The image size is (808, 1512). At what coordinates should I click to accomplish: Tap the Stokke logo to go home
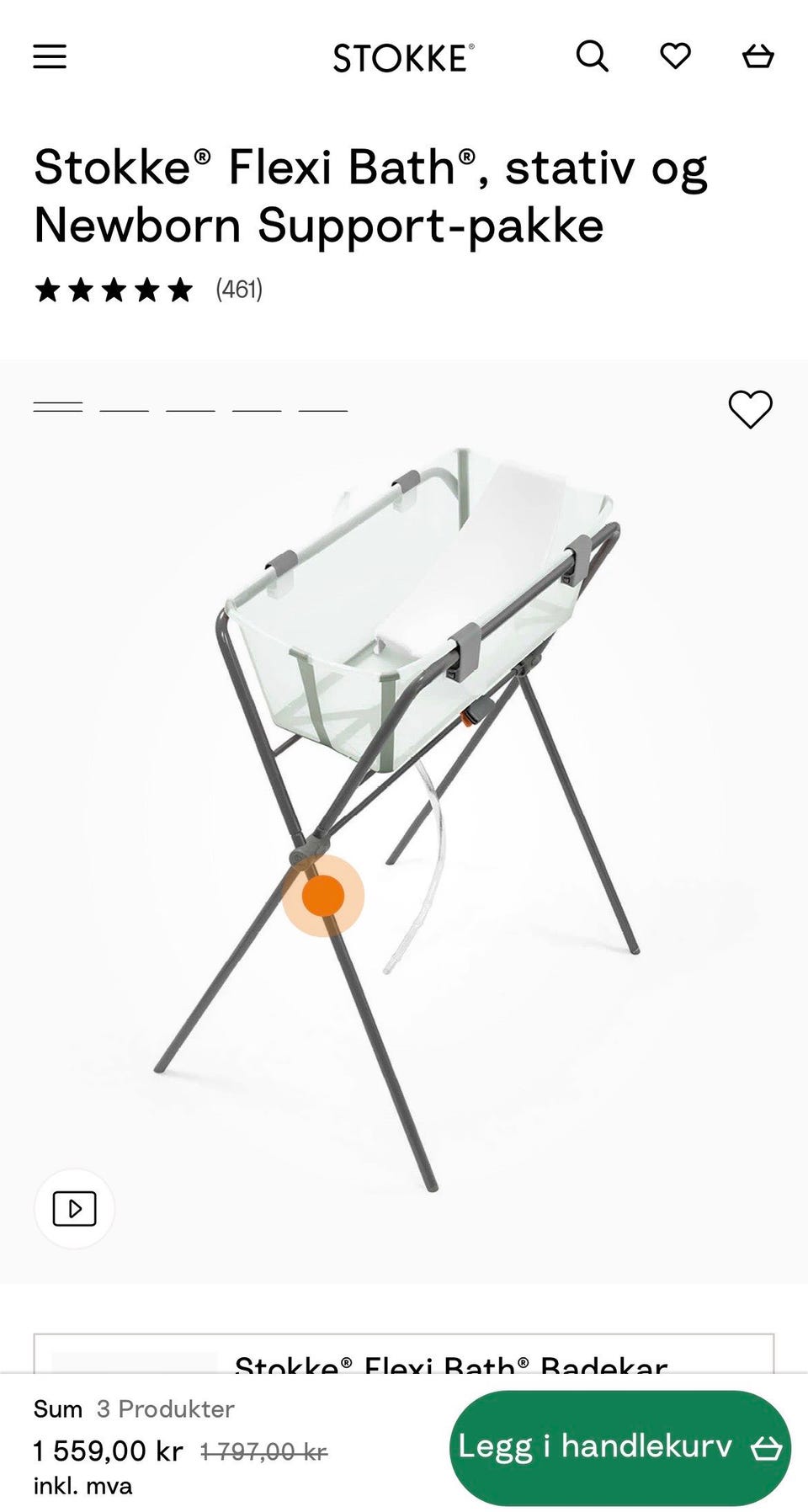coord(403,58)
